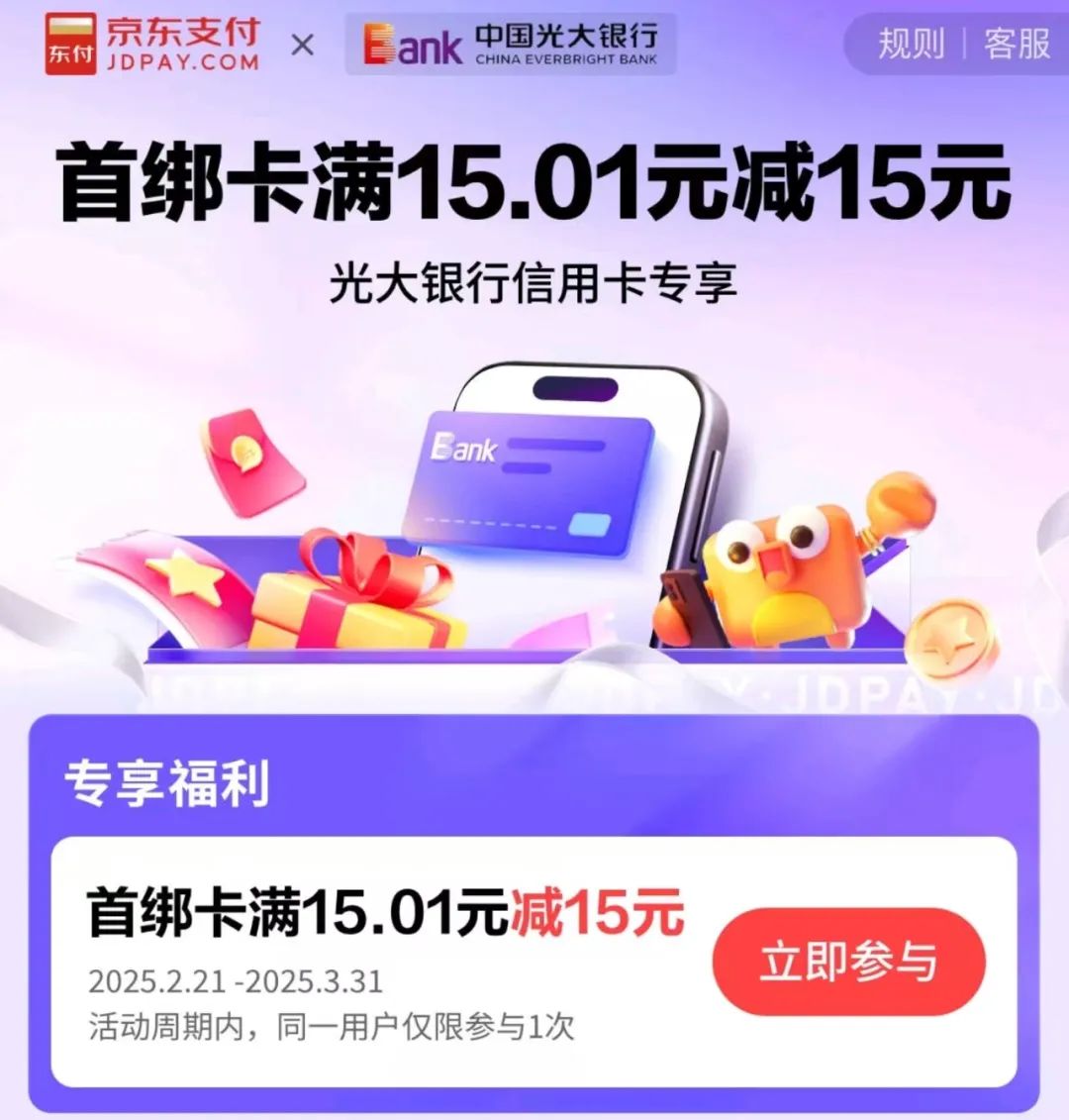Contact 客服 customer service

click(x=1016, y=45)
